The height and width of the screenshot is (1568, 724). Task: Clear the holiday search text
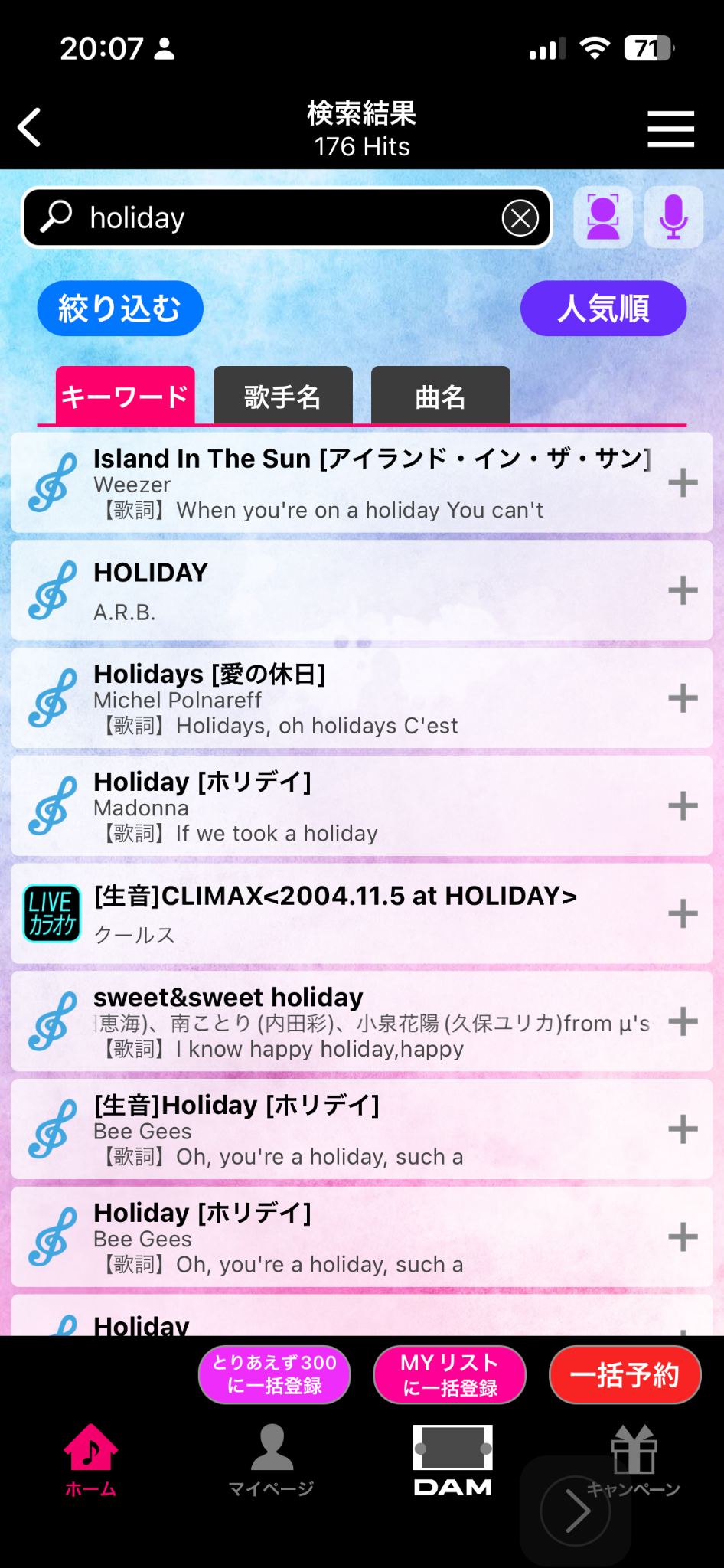pyautogui.click(x=520, y=218)
